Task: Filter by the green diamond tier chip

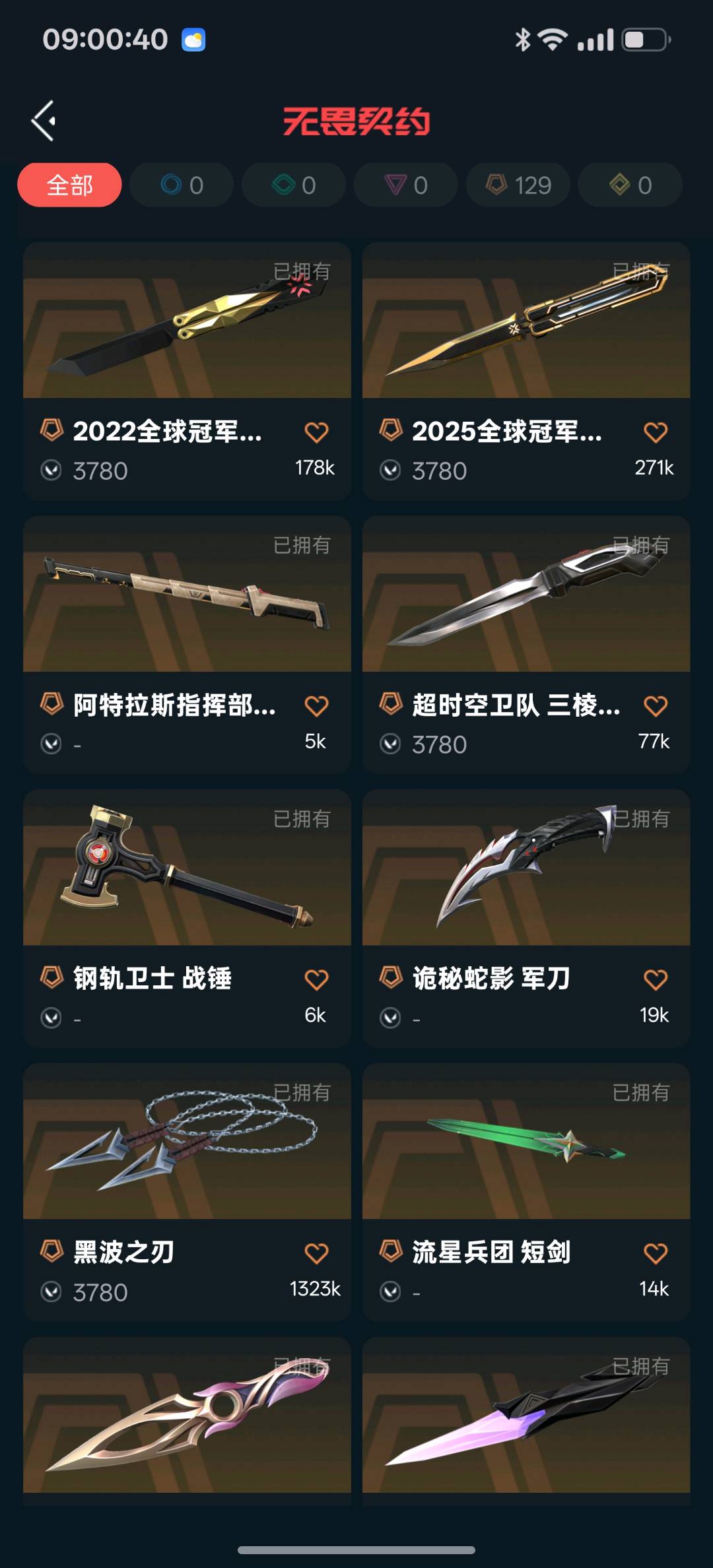Action: pyautogui.click(x=294, y=185)
